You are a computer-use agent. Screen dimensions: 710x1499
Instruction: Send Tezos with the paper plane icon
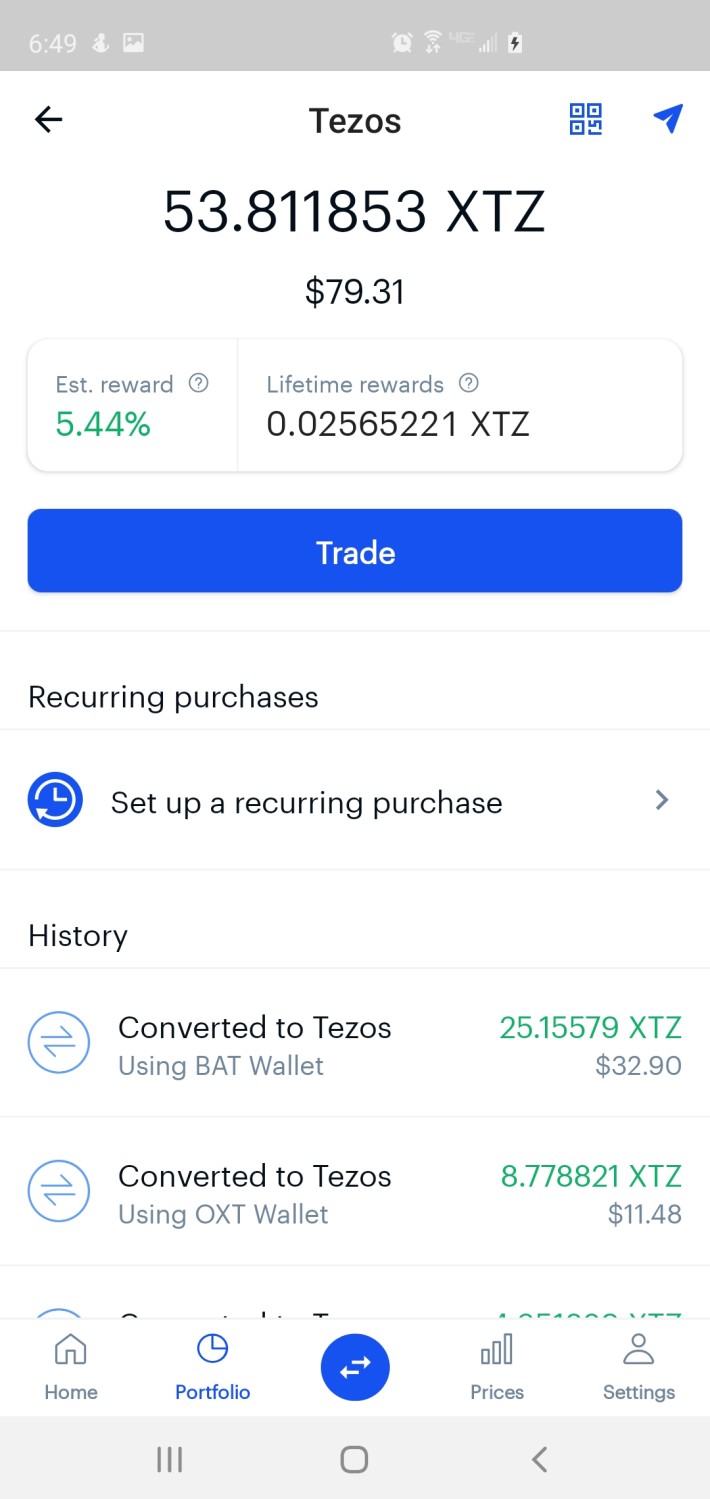click(x=667, y=119)
